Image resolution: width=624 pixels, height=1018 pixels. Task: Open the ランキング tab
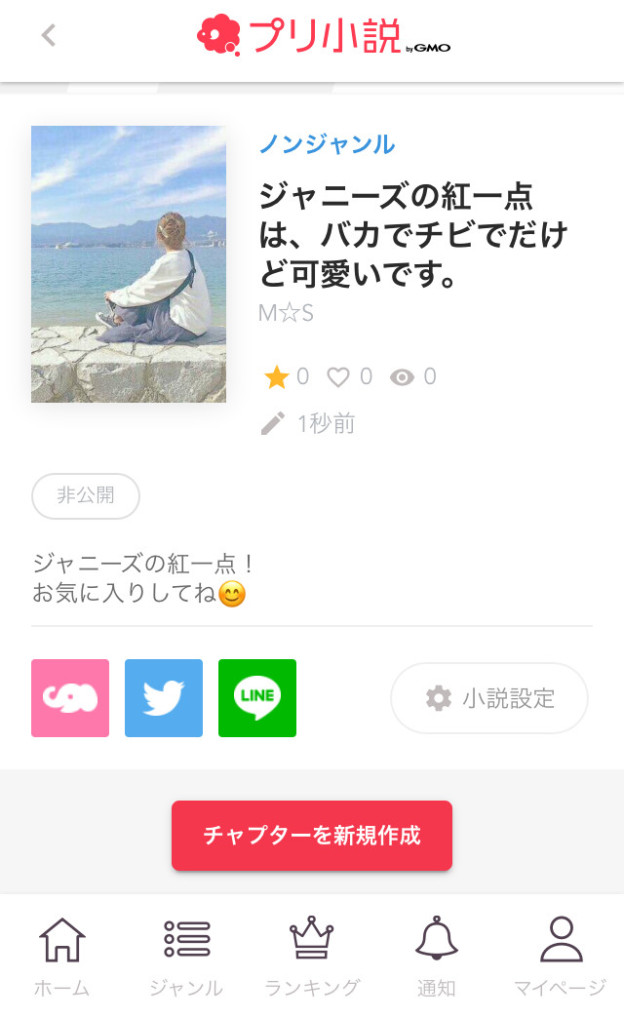tap(312, 957)
